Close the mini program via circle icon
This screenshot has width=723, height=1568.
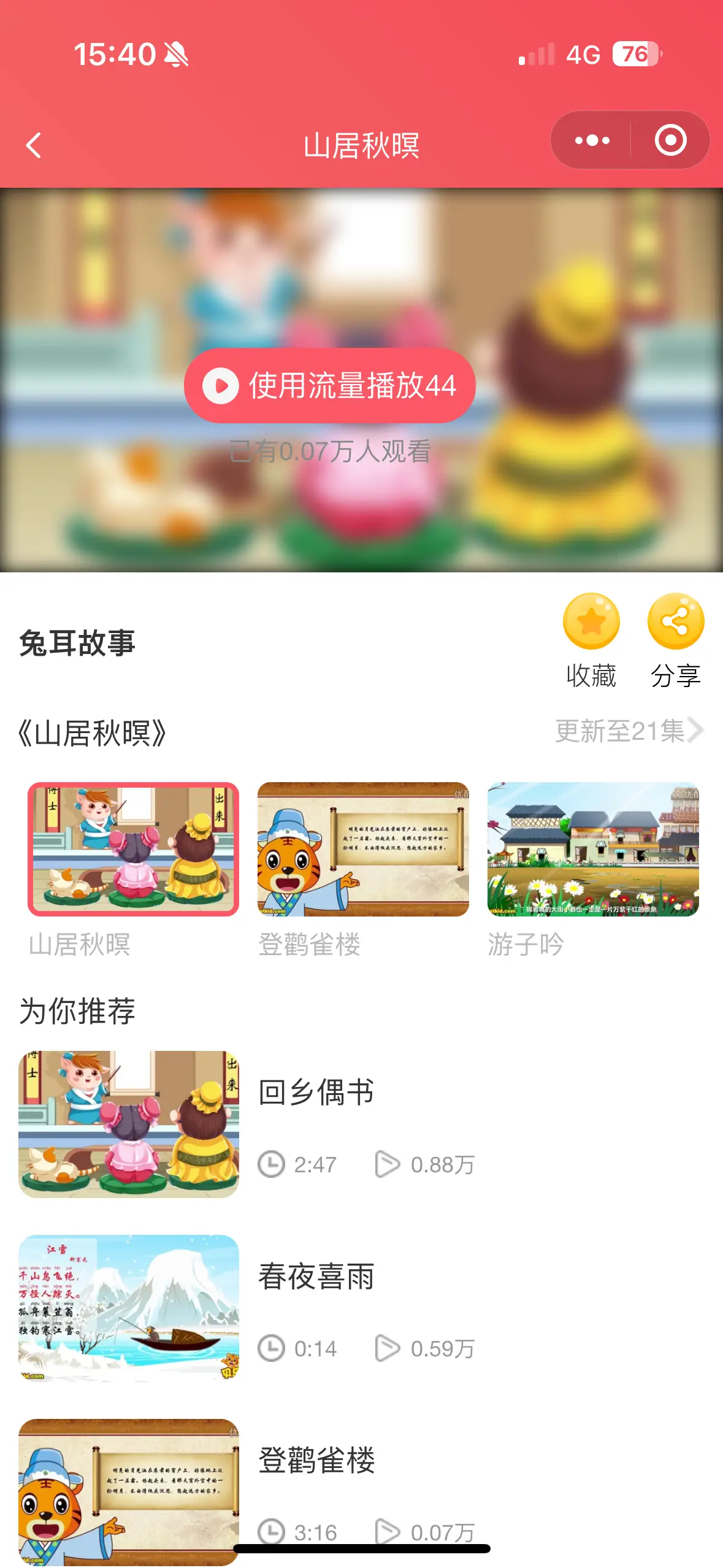point(670,140)
